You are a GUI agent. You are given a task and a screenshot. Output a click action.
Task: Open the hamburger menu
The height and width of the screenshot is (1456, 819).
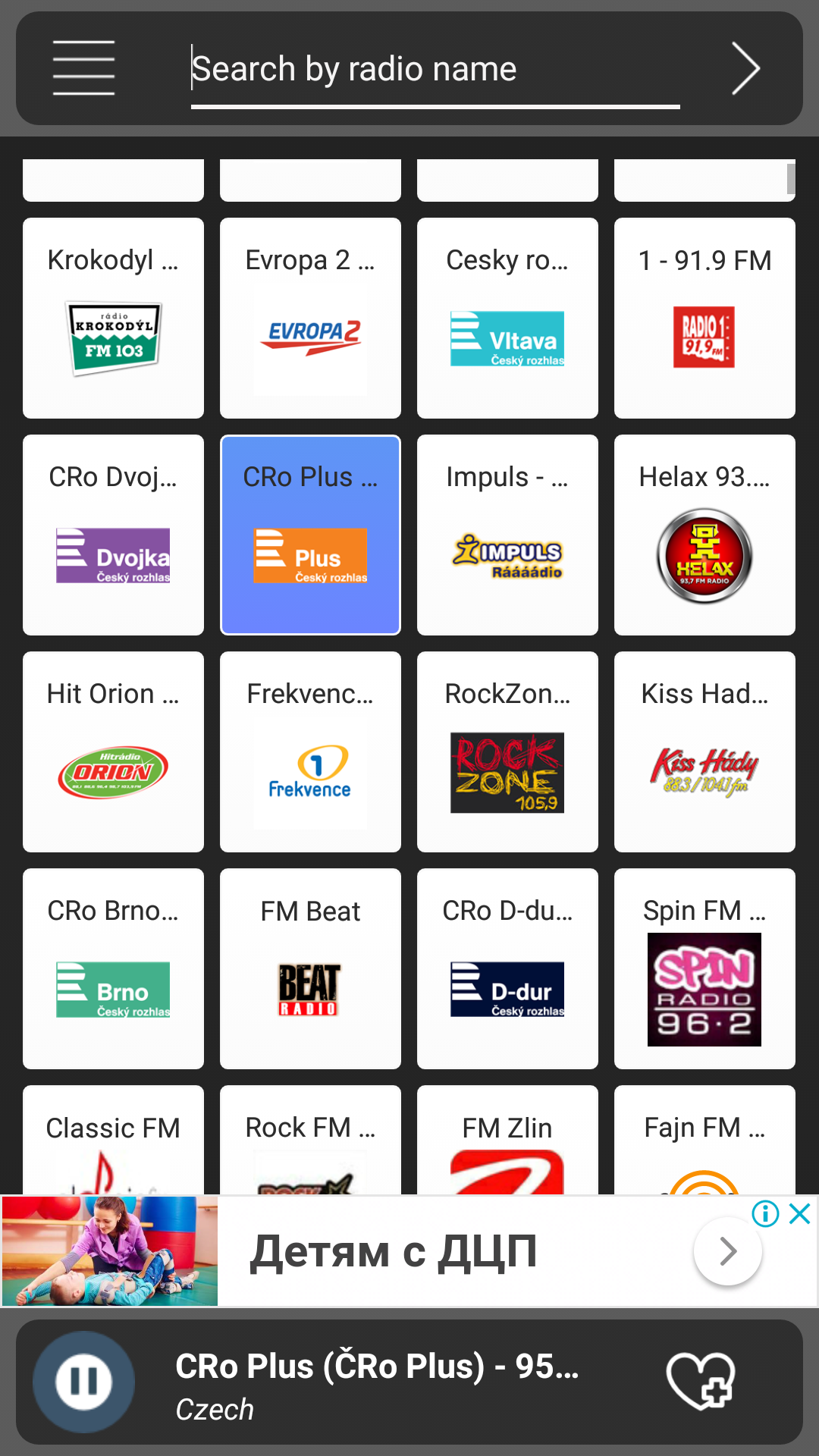click(x=83, y=68)
